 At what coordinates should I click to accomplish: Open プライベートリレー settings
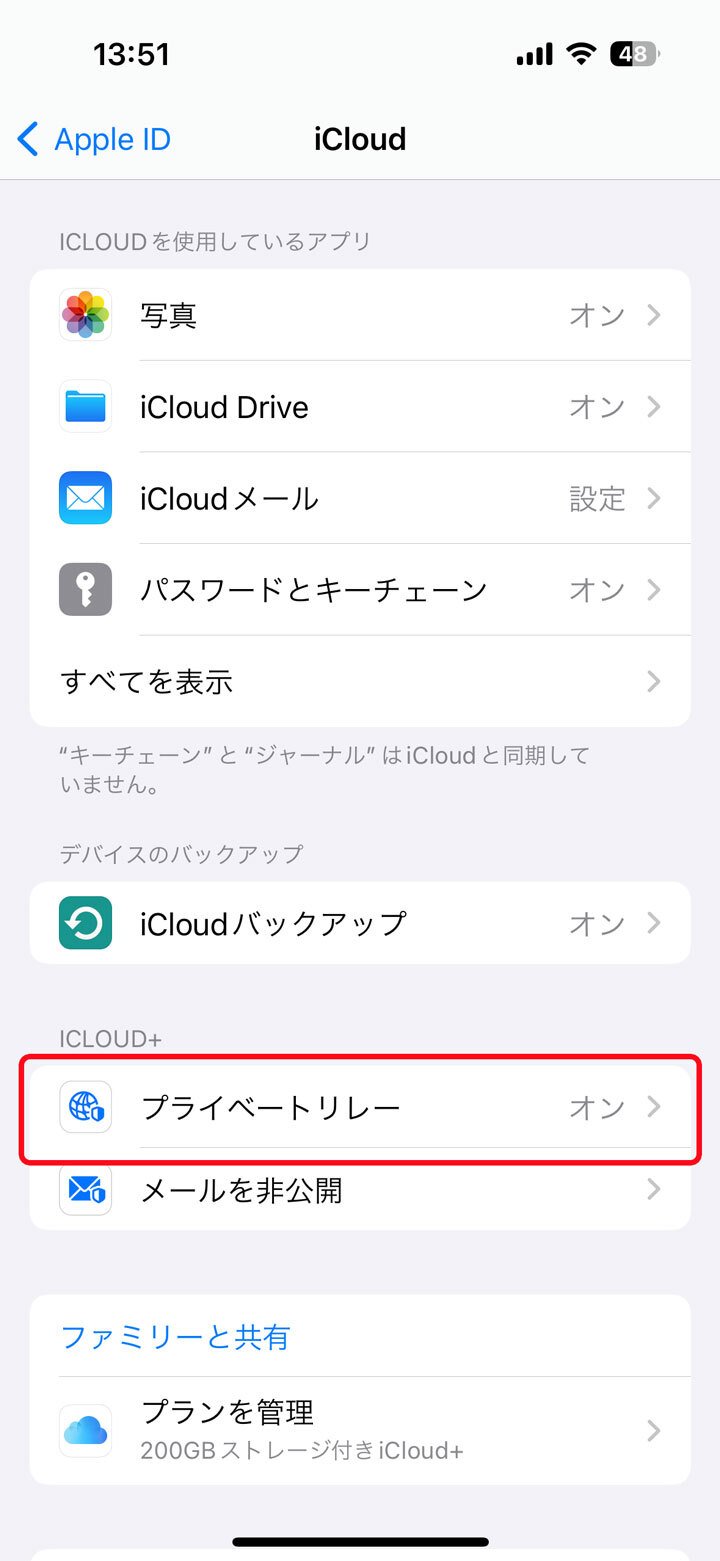coord(360,1107)
